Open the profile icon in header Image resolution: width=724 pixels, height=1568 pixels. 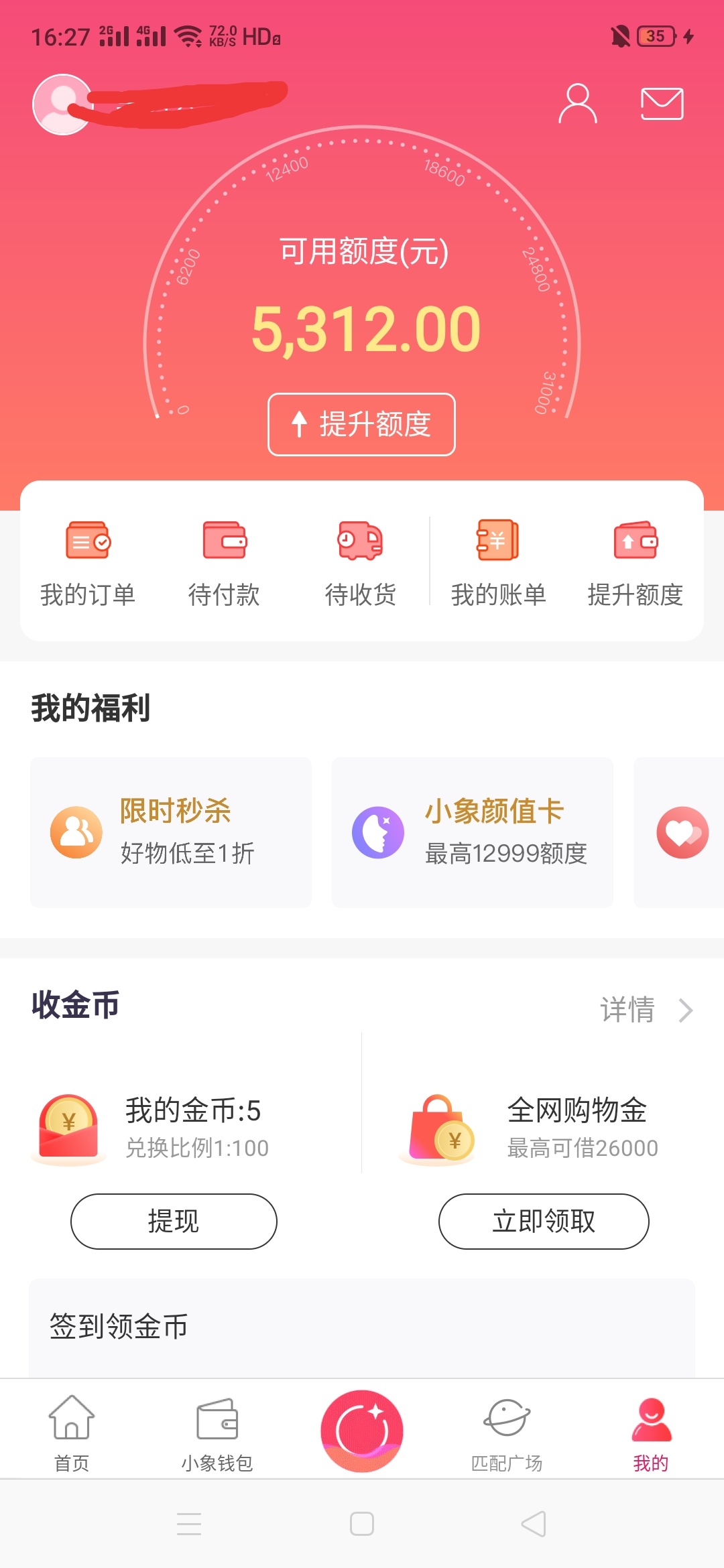tap(577, 104)
